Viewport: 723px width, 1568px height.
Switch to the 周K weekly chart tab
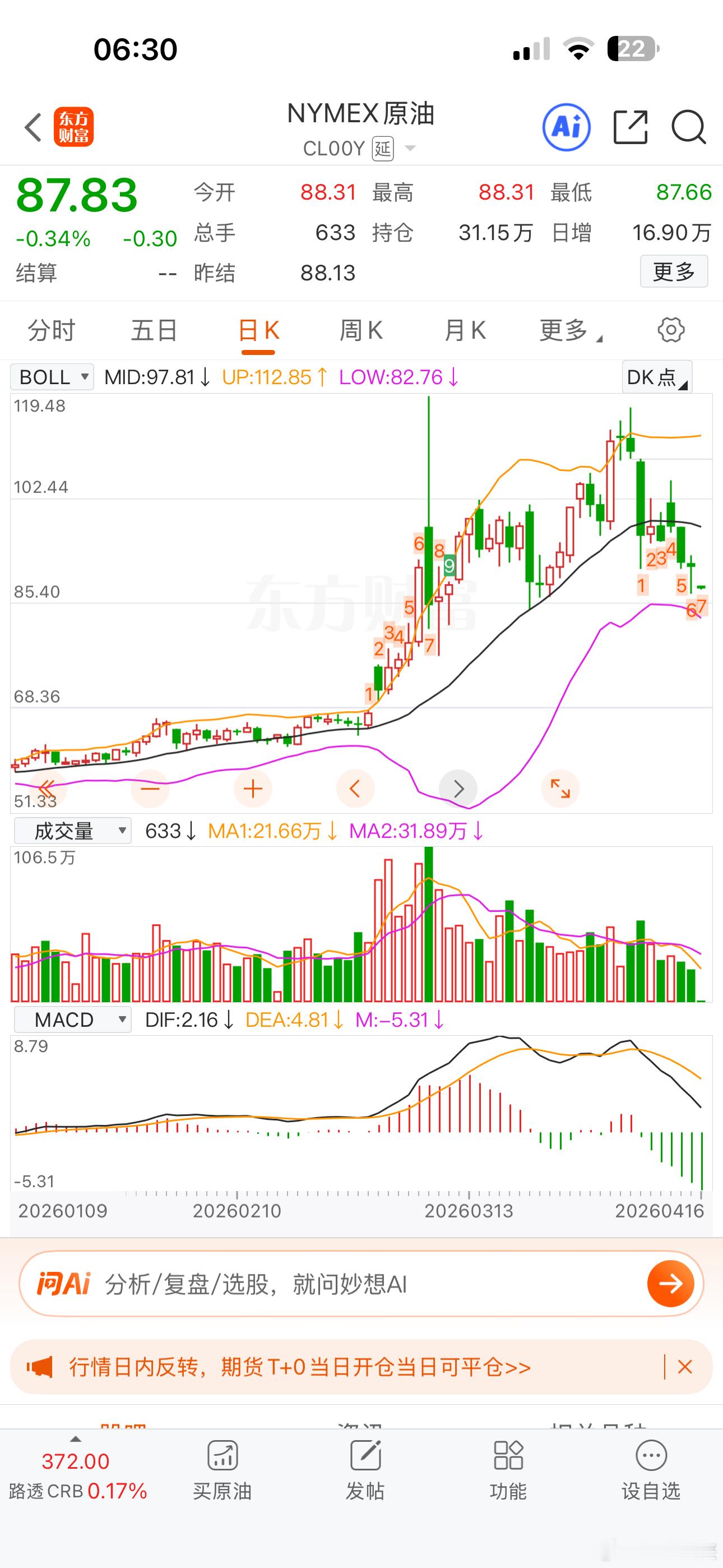click(361, 330)
